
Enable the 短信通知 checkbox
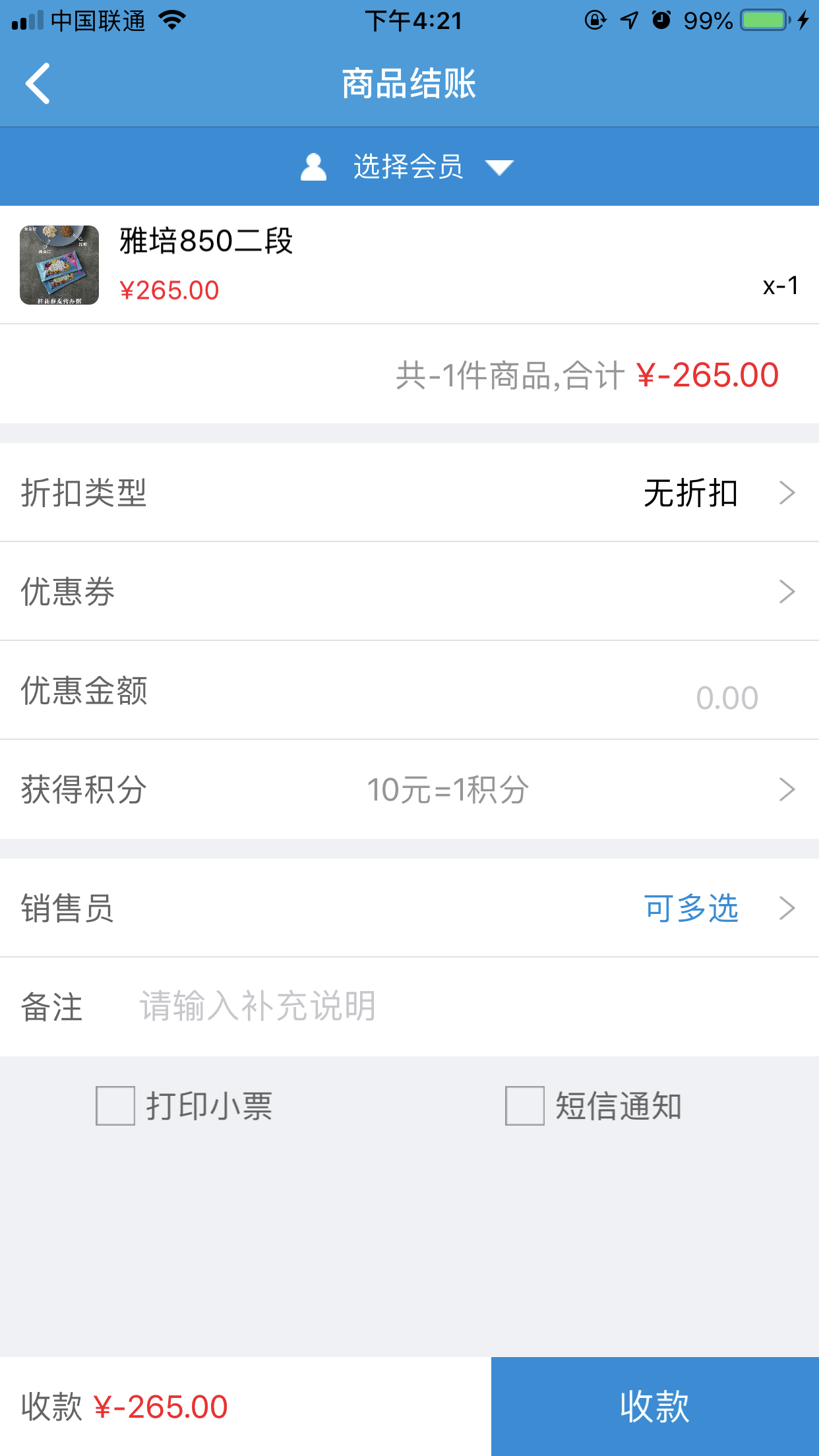[x=525, y=1106]
